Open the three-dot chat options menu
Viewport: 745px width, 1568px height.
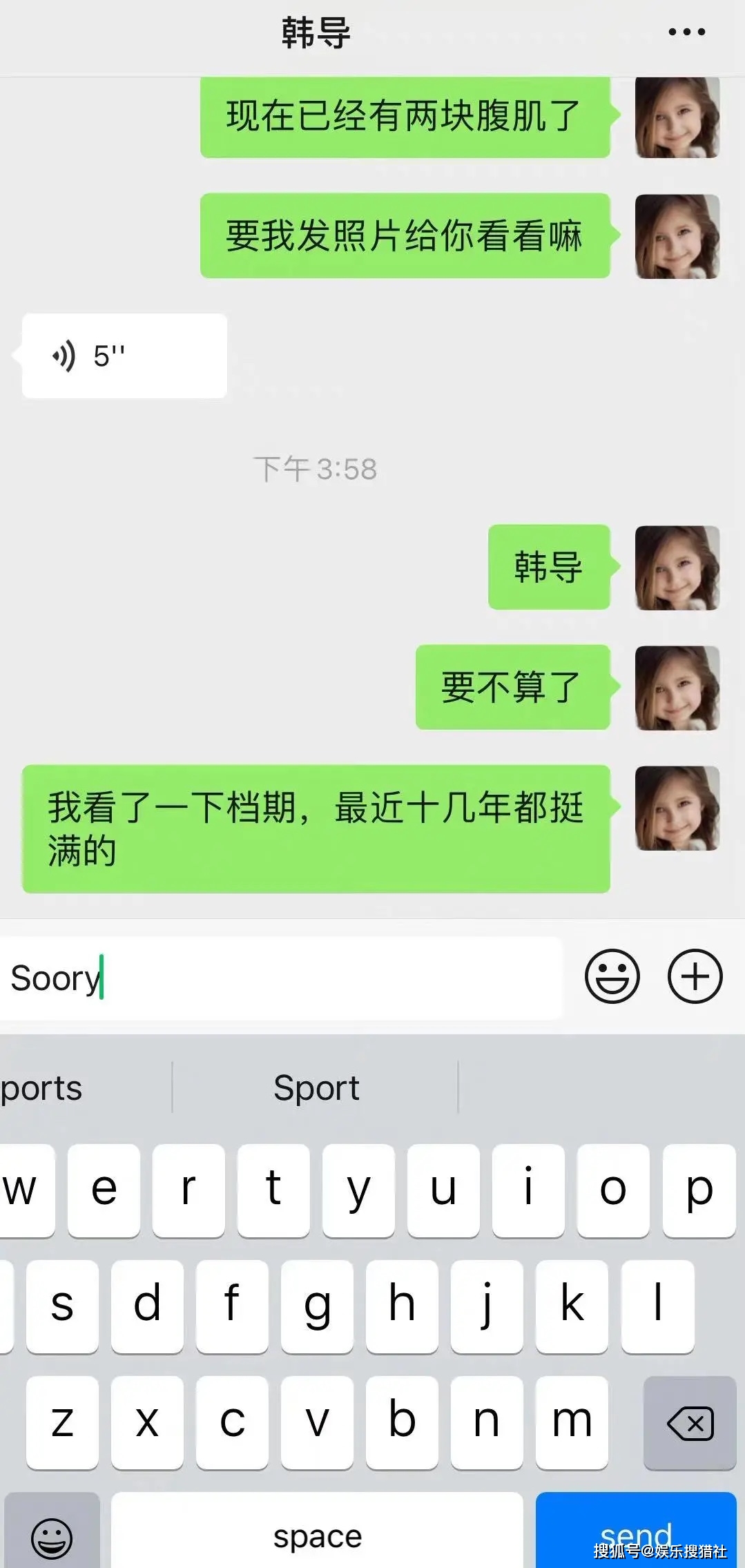click(x=686, y=32)
